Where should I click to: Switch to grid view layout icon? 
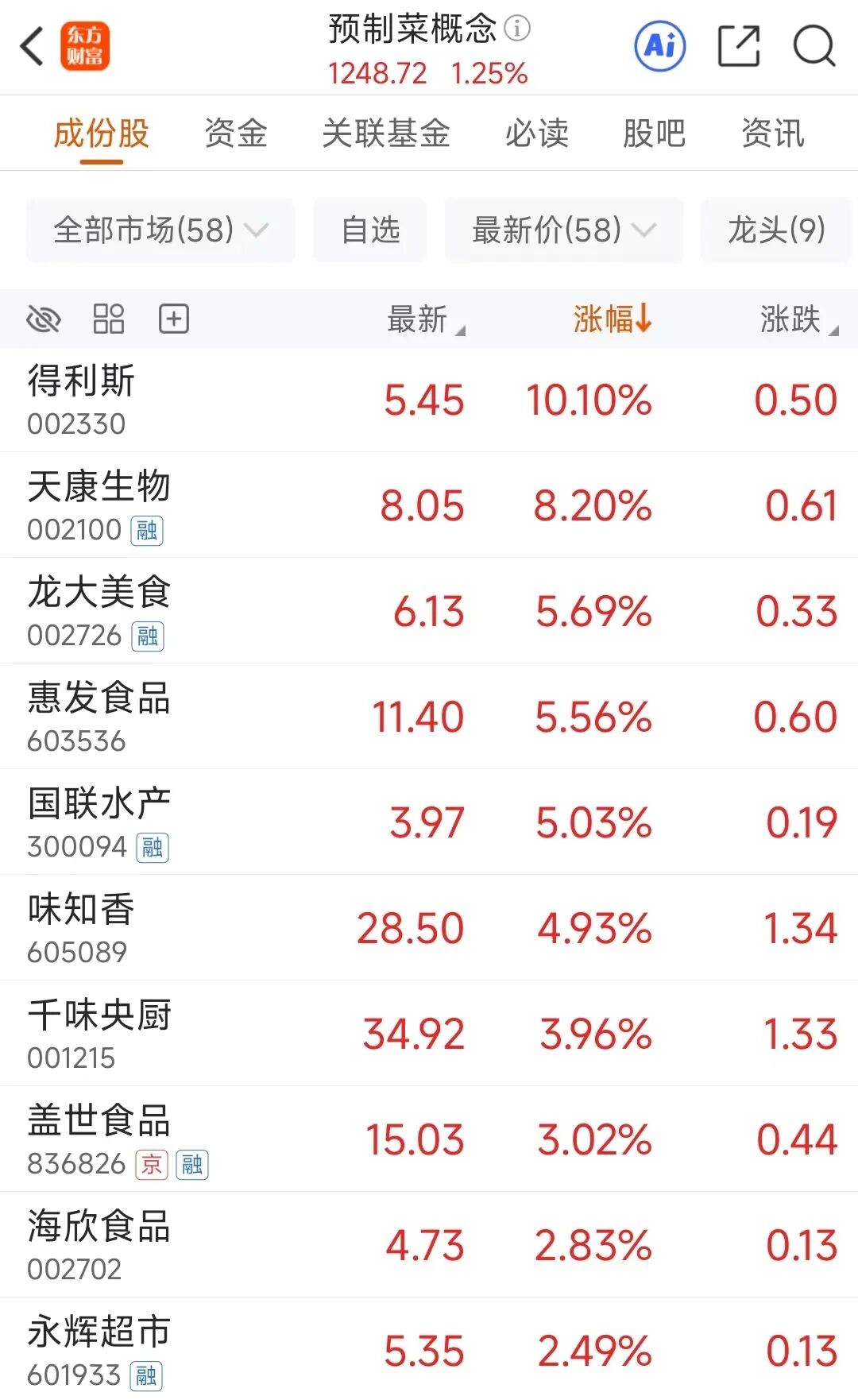pyautogui.click(x=109, y=319)
